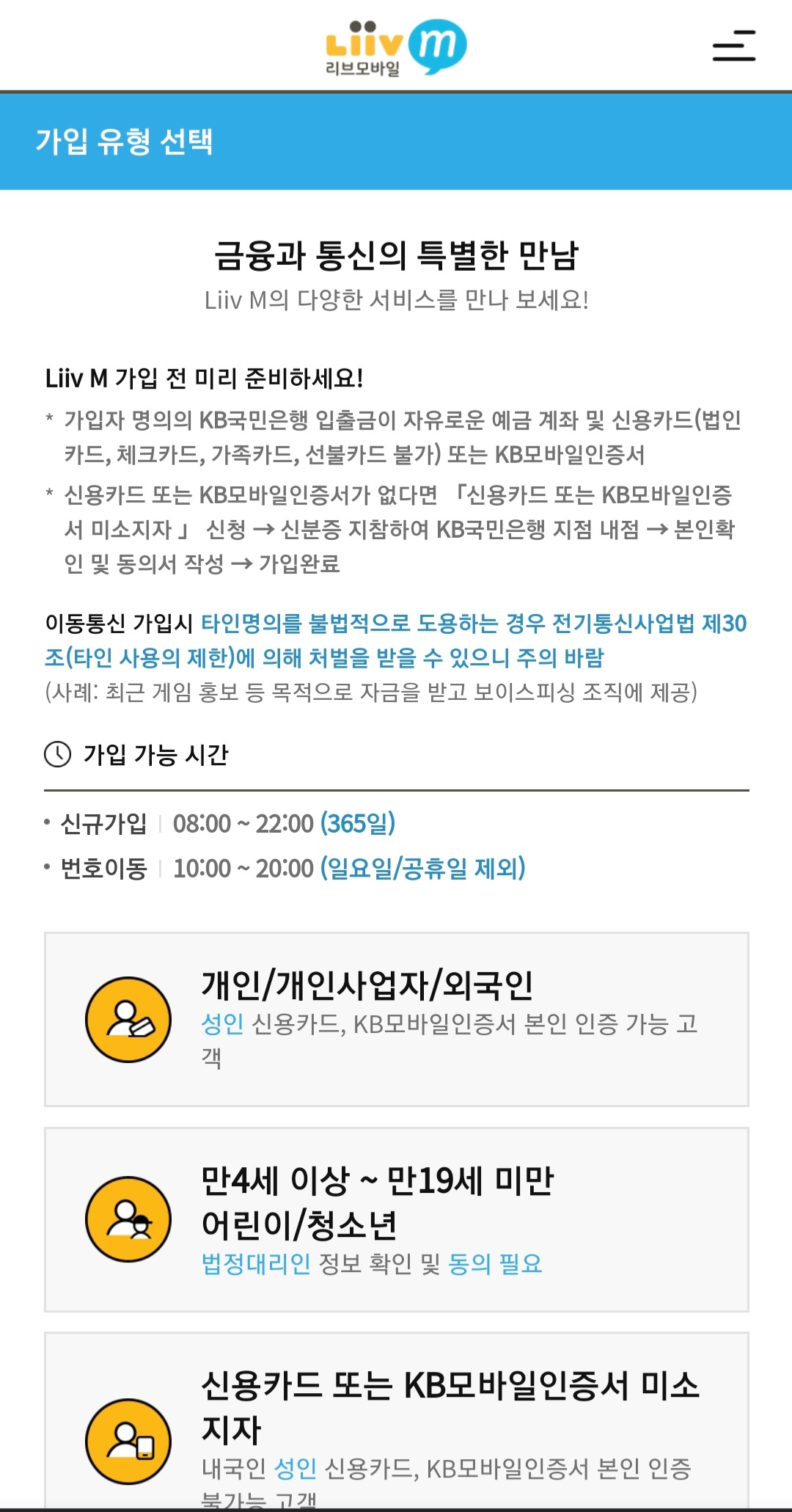Choose the 신용카드 또는 KB모바일인증서 미소지자 option

click(x=396, y=1431)
